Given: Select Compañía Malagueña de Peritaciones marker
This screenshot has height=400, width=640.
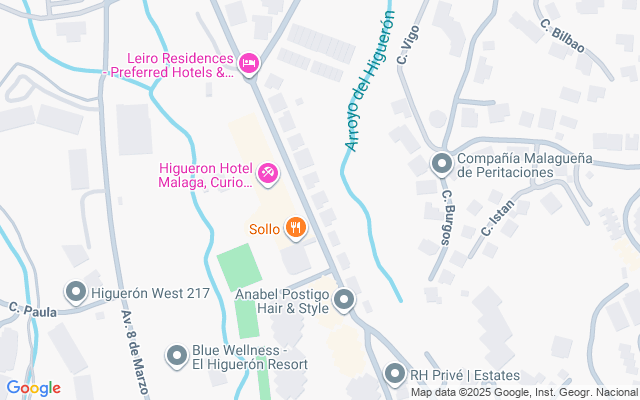Looking at the screenshot, I should tap(442, 164).
